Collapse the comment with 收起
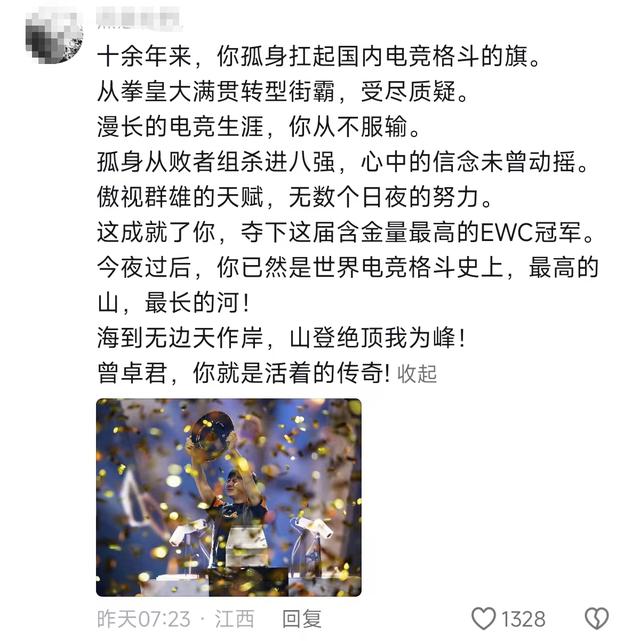This screenshot has width=640, height=641. [x=418, y=374]
